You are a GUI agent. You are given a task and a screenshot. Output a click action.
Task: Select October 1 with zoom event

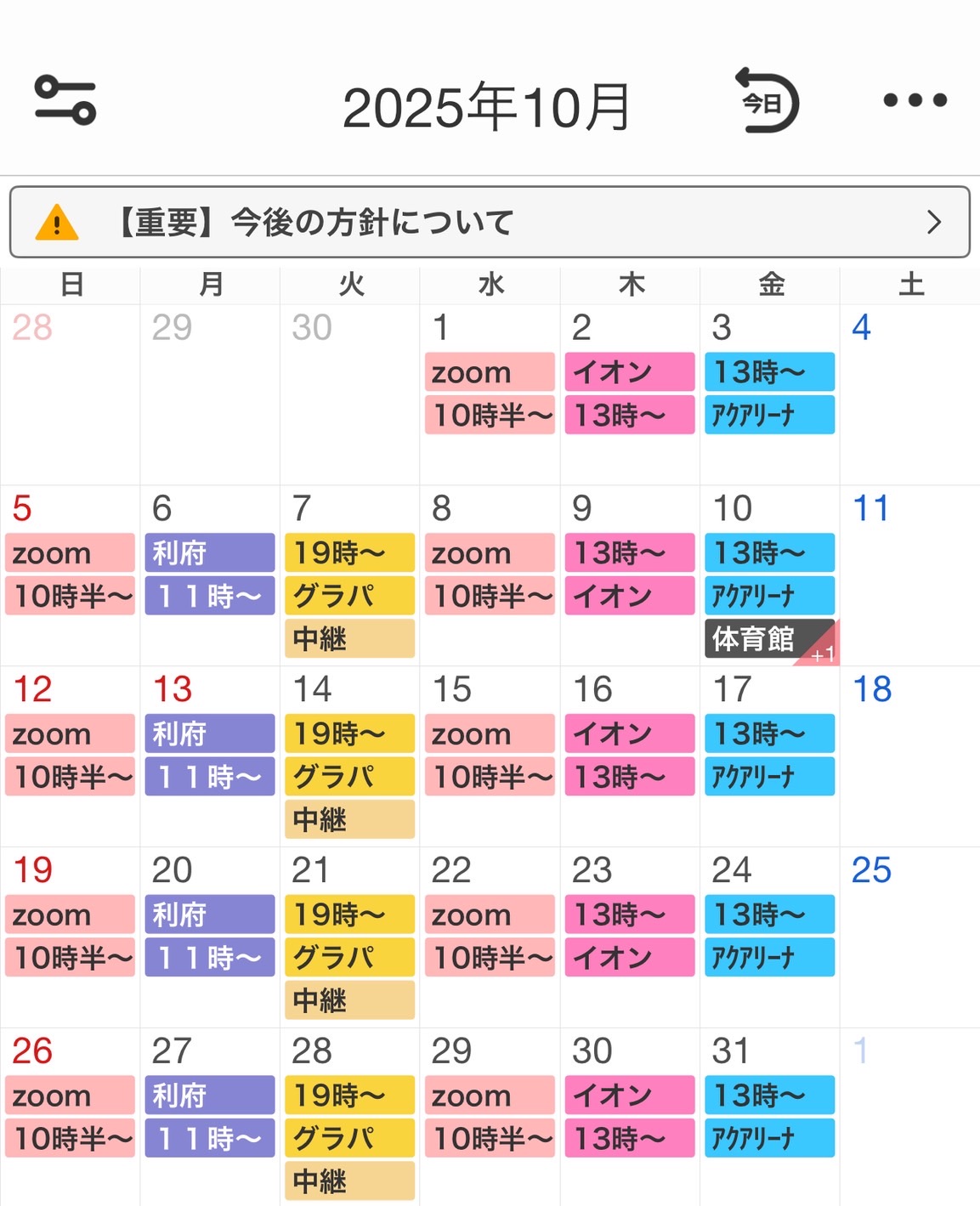point(490,395)
